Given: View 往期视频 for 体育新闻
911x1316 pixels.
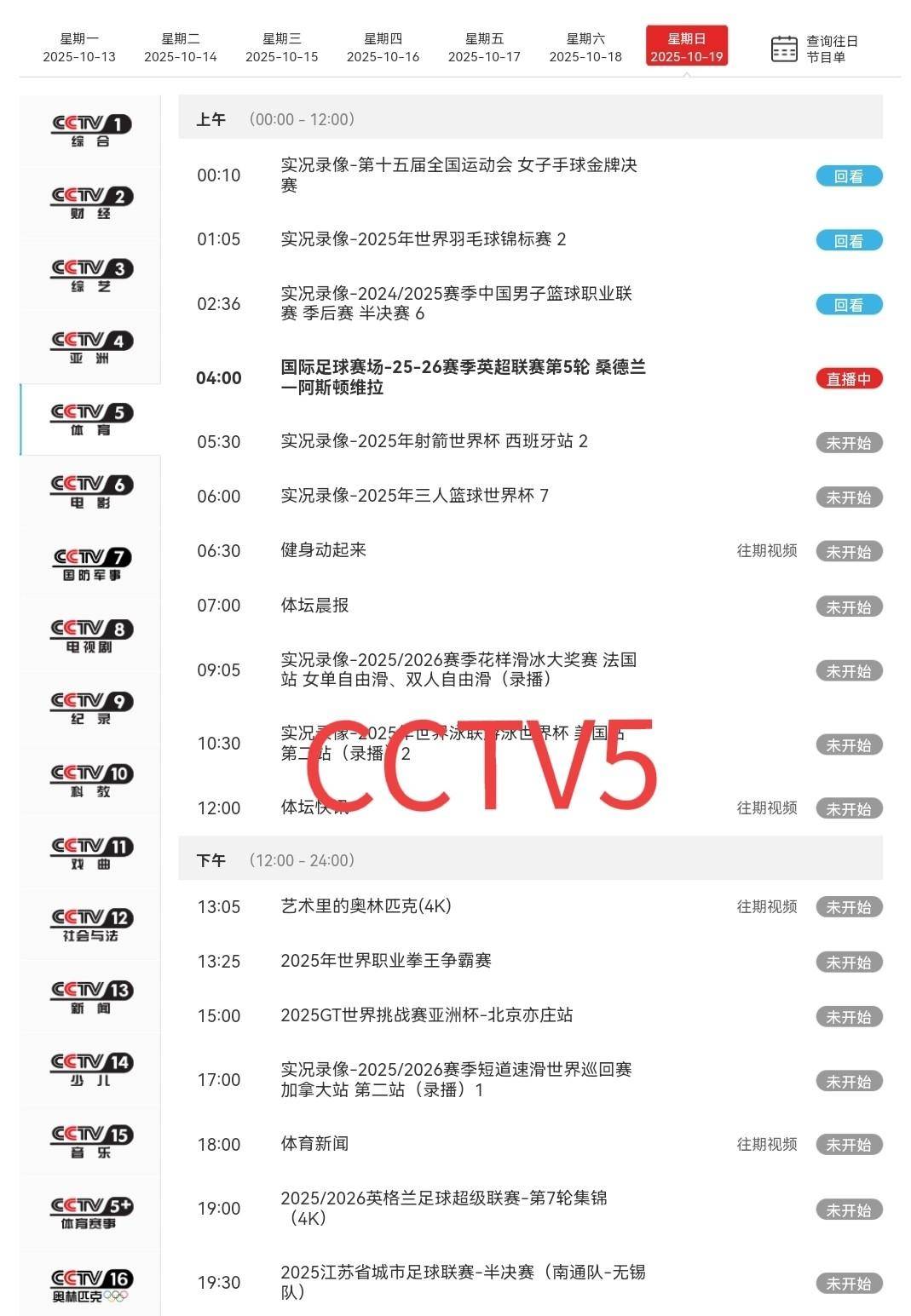Looking at the screenshot, I should coord(767,1145).
